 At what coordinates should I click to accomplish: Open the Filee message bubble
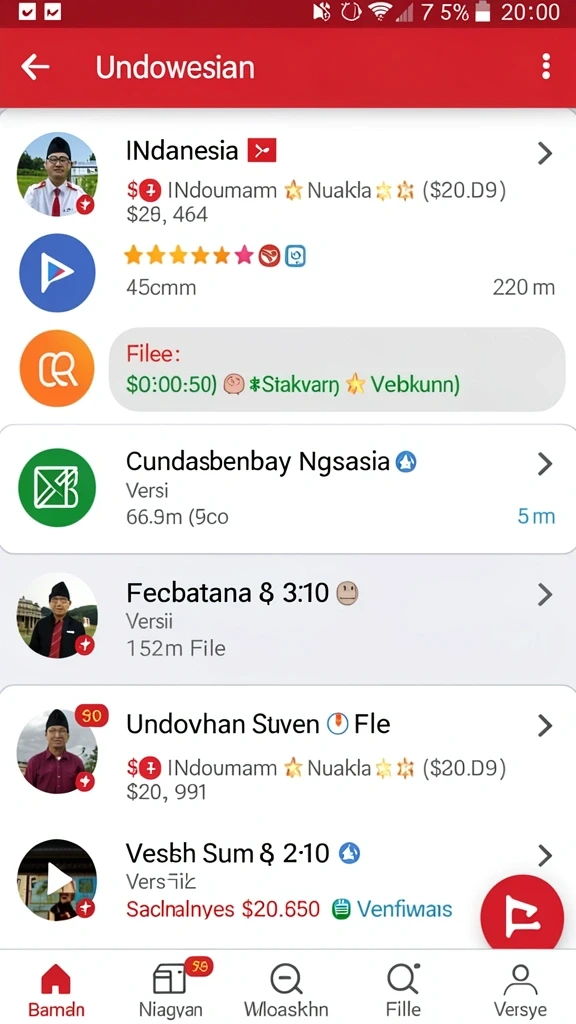pos(337,370)
